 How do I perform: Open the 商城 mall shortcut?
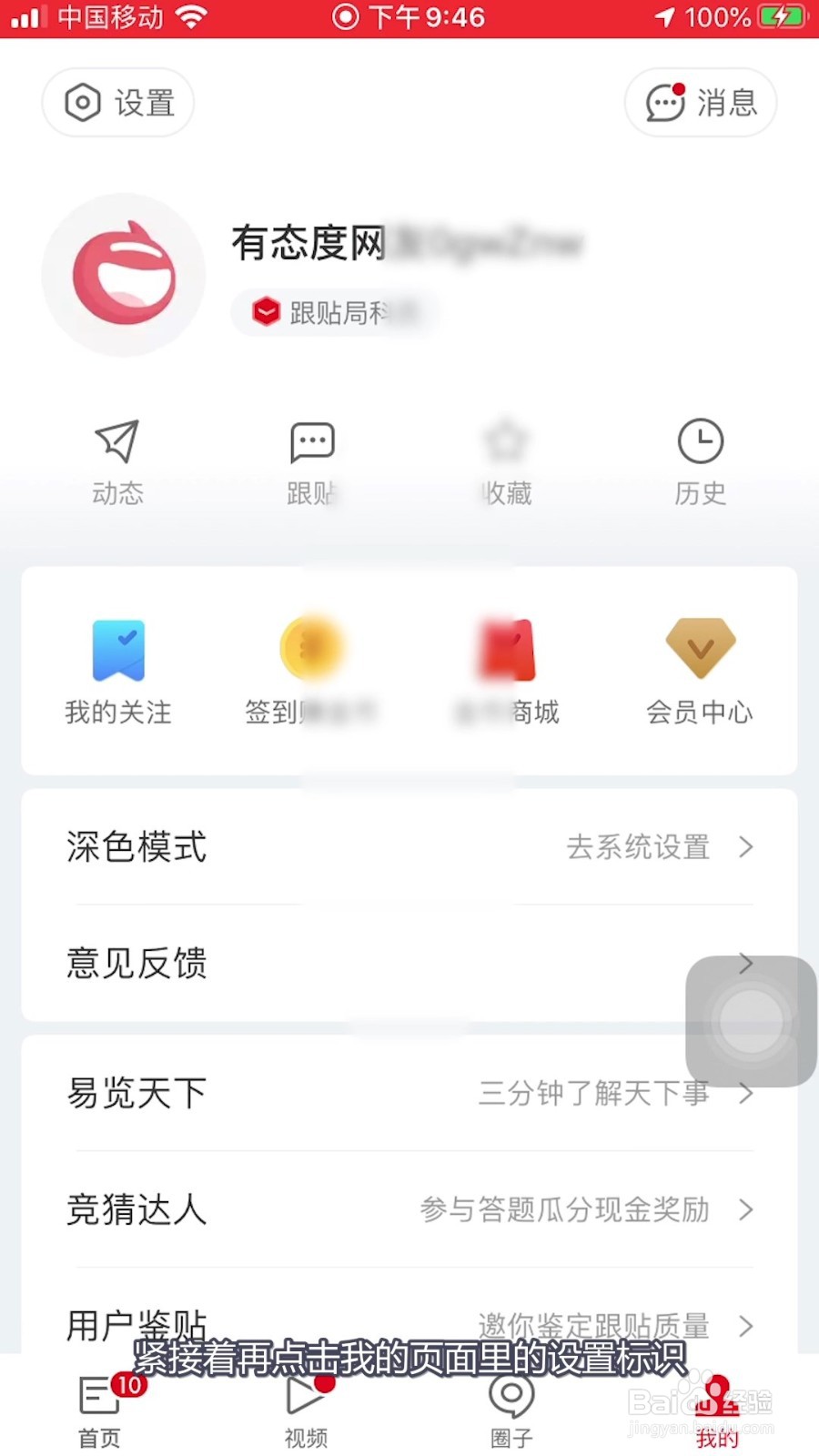pos(507,672)
